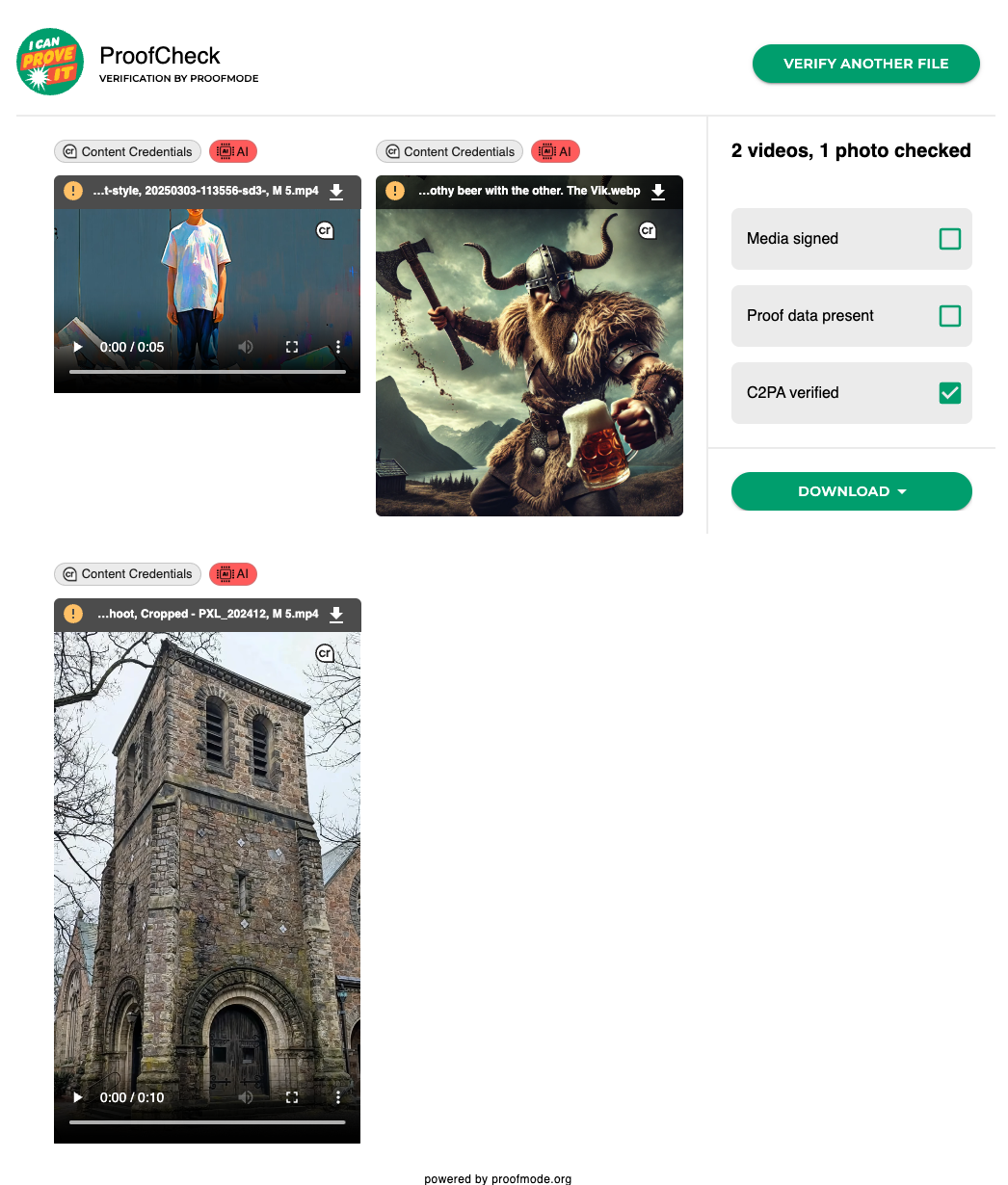The height and width of the screenshot is (1185, 1008).
Task: Uncheck the C2PA verified checkbox
Action: (949, 393)
